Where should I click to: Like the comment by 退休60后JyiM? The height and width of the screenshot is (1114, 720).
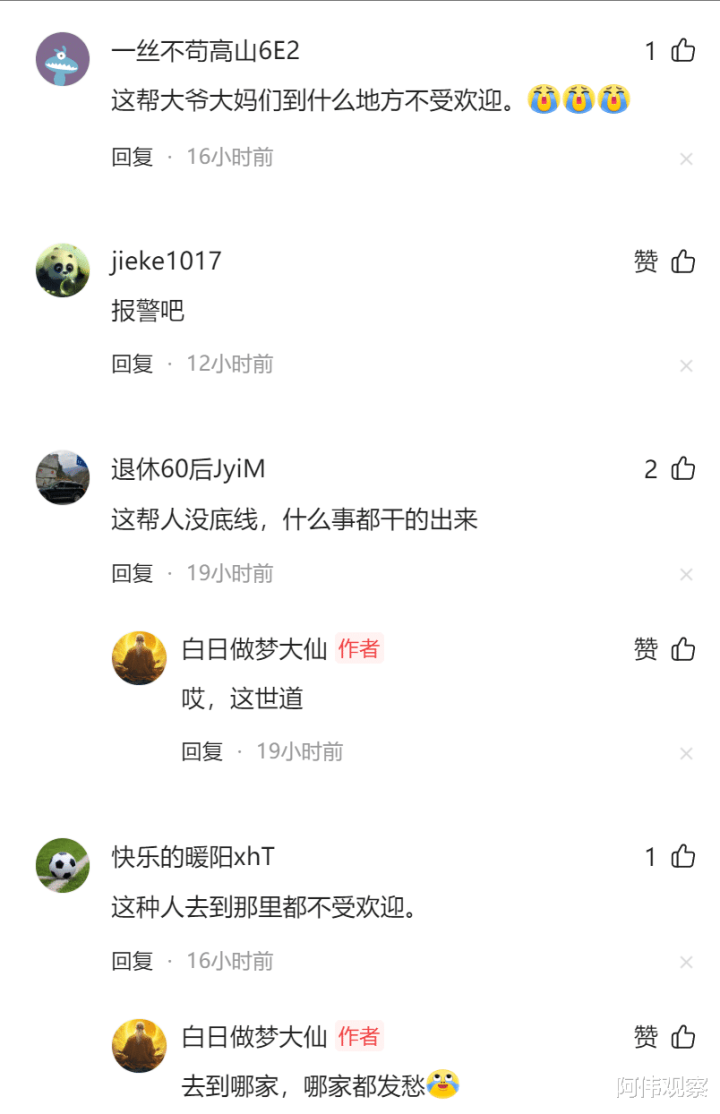pos(683,469)
